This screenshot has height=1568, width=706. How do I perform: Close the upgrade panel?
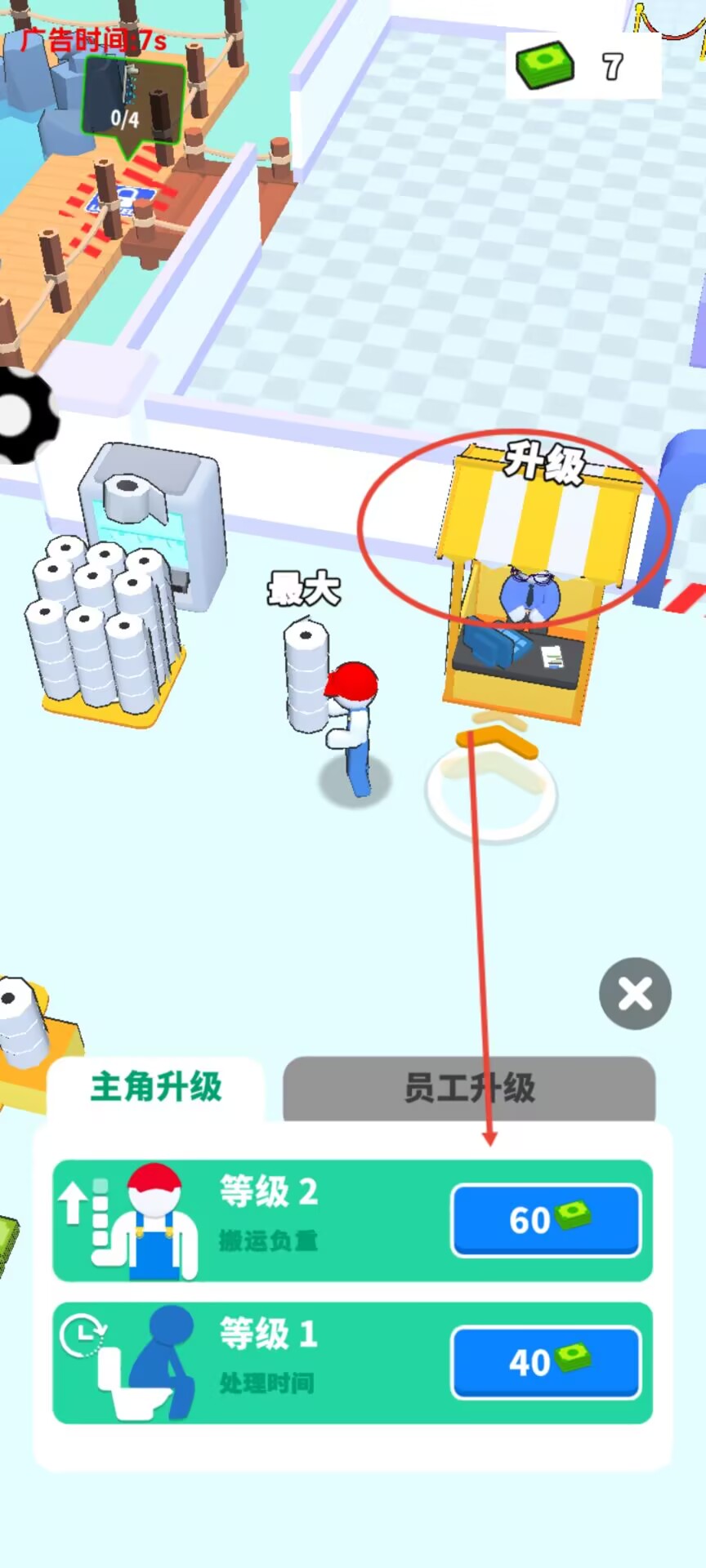coord(635,994)
